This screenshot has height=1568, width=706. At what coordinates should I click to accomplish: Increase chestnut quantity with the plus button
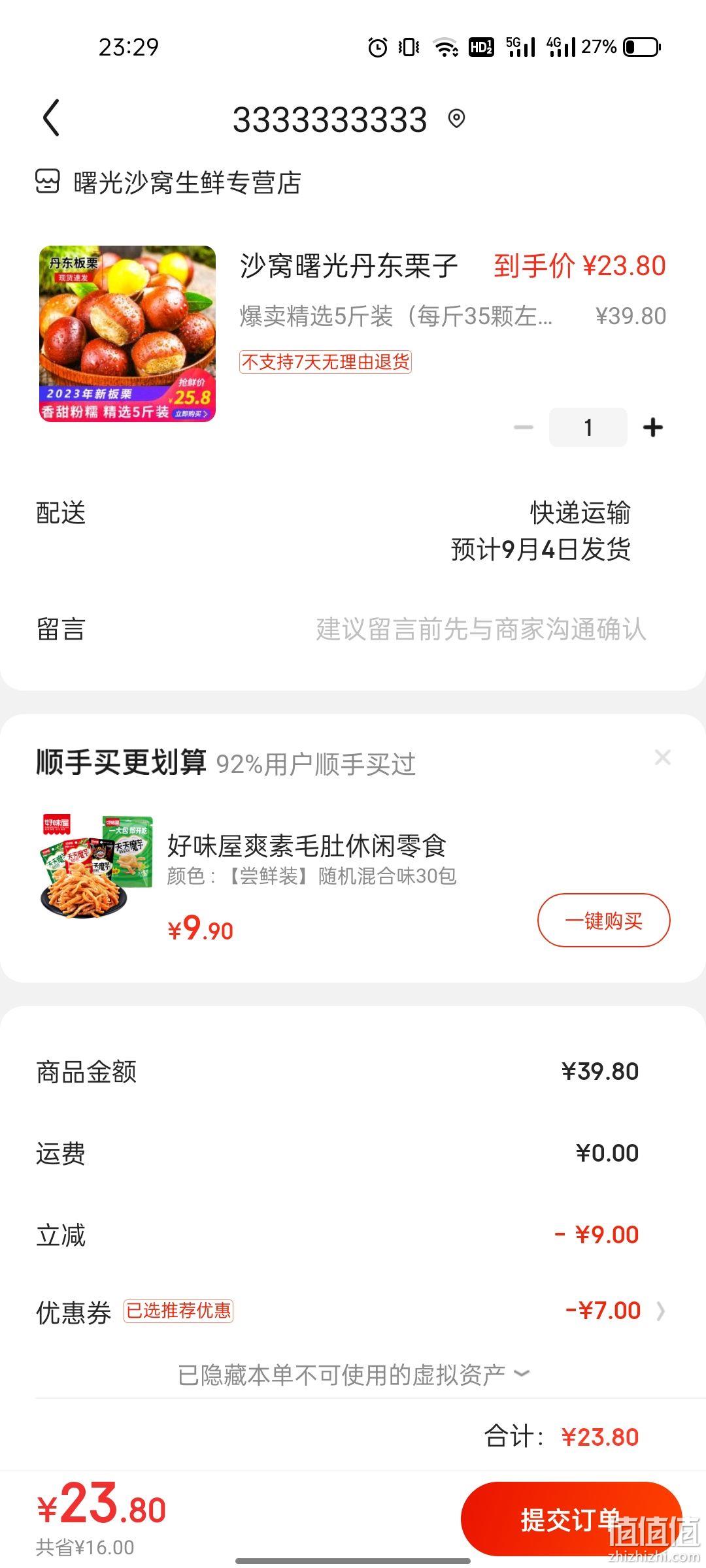coord(653,427)
